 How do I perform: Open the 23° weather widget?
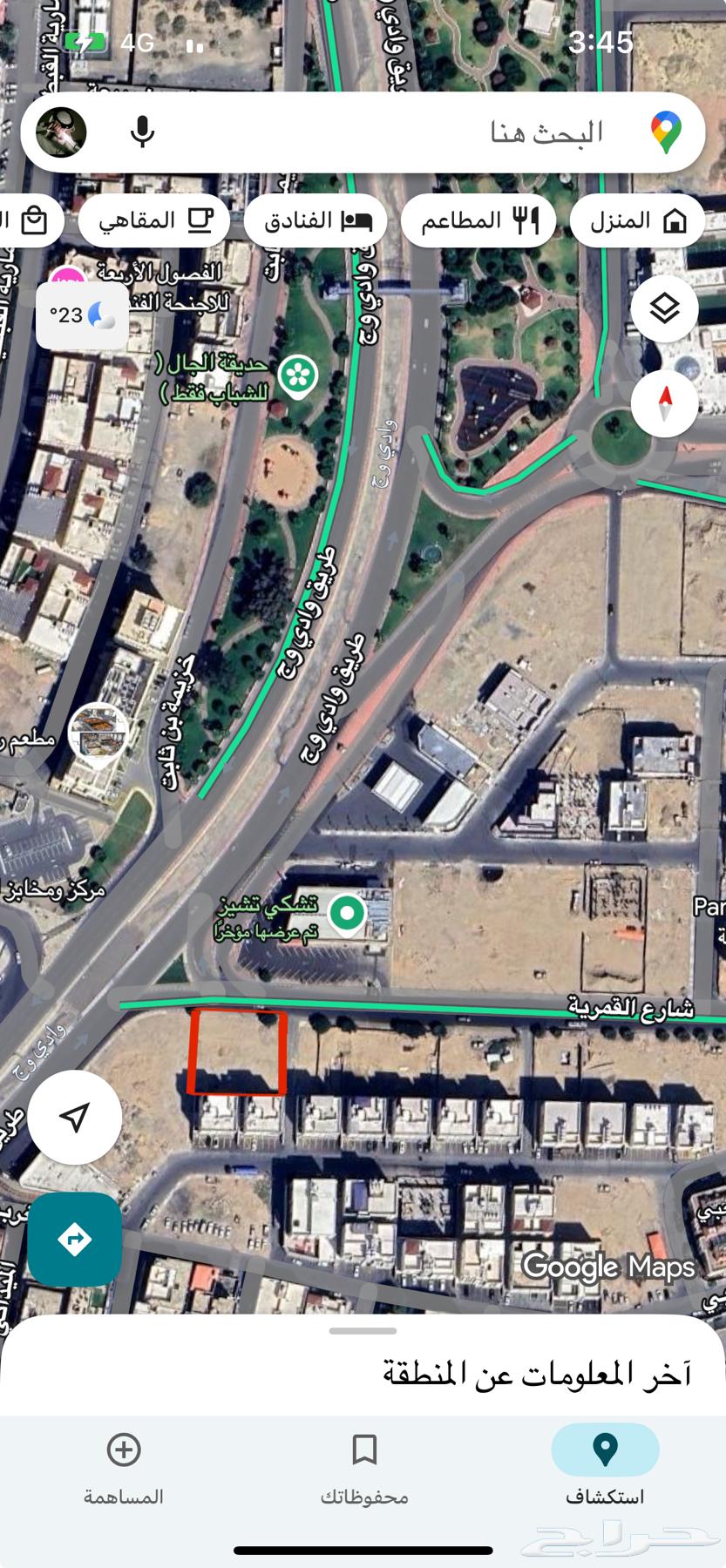(x=82, y=315)
